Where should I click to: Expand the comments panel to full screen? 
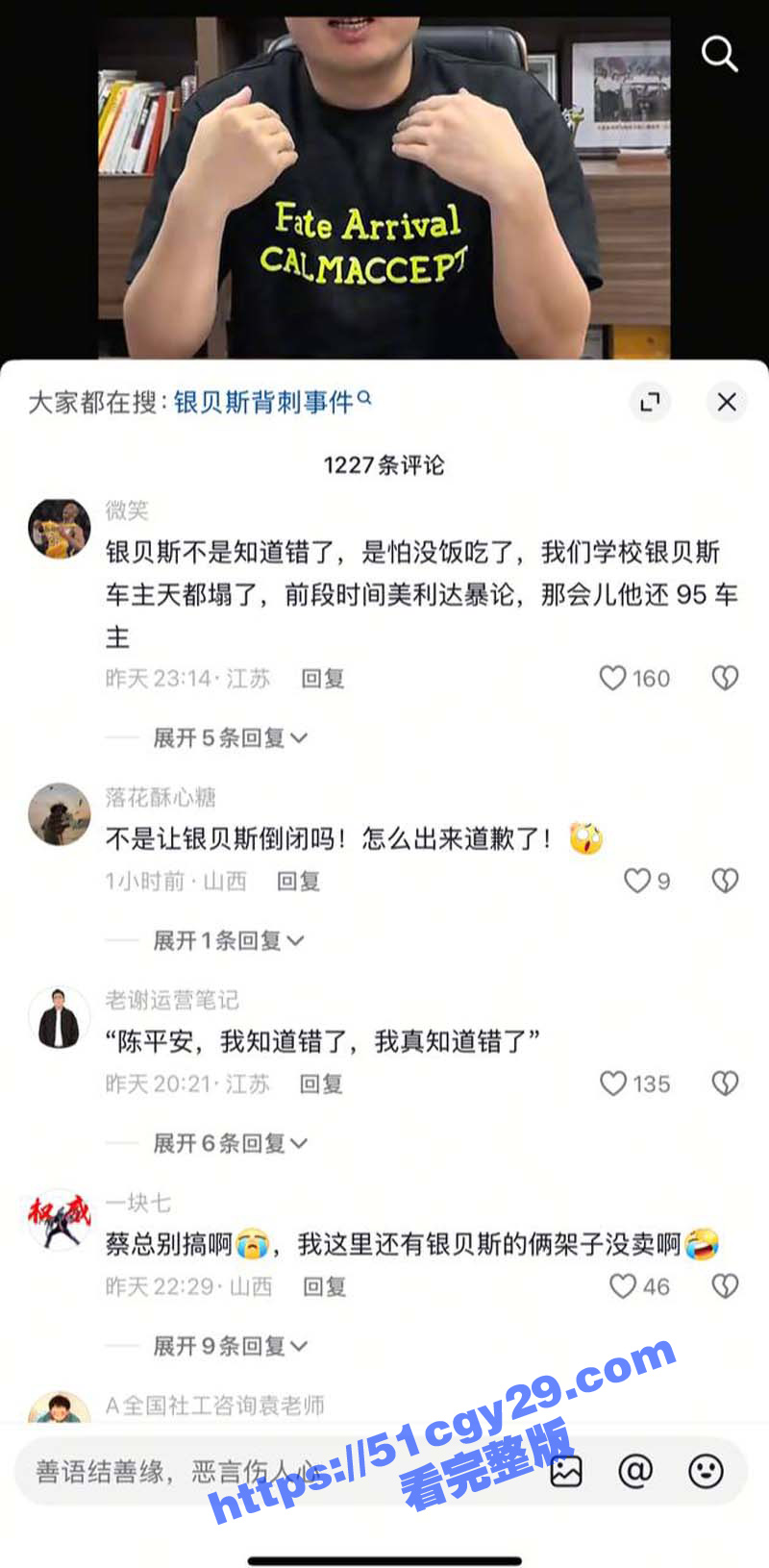coord(651,402)
